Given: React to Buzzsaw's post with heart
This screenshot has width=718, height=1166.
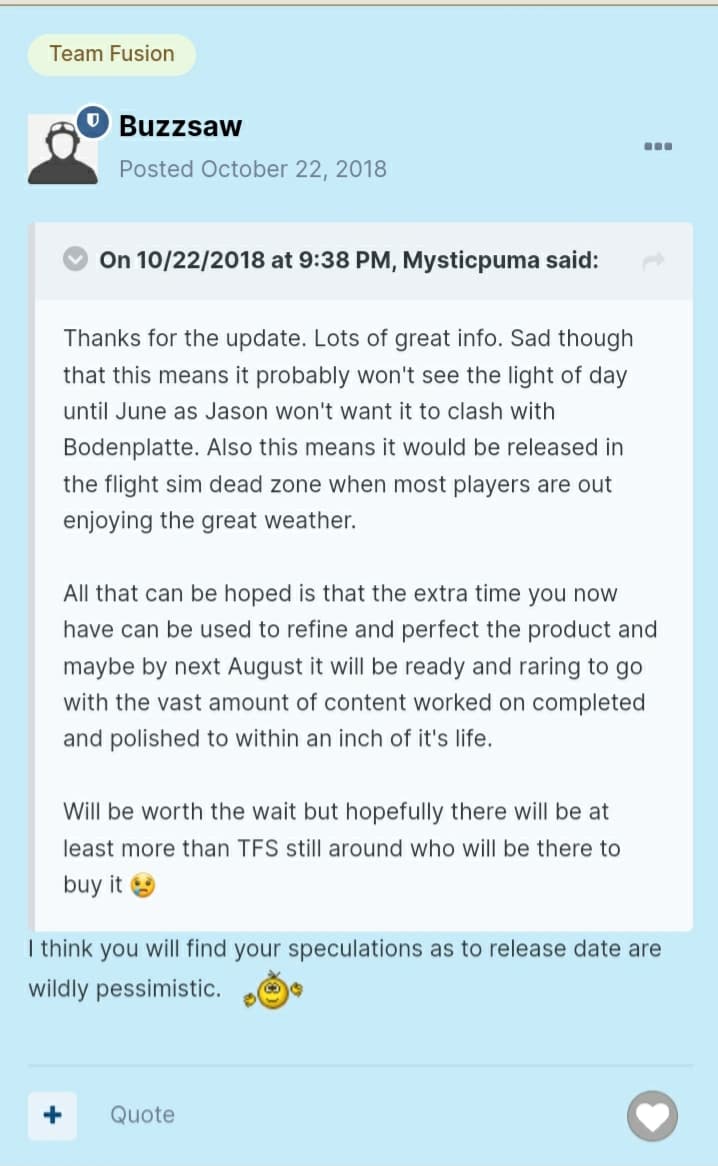Looking at the screenshot, I should point(652,1115).
